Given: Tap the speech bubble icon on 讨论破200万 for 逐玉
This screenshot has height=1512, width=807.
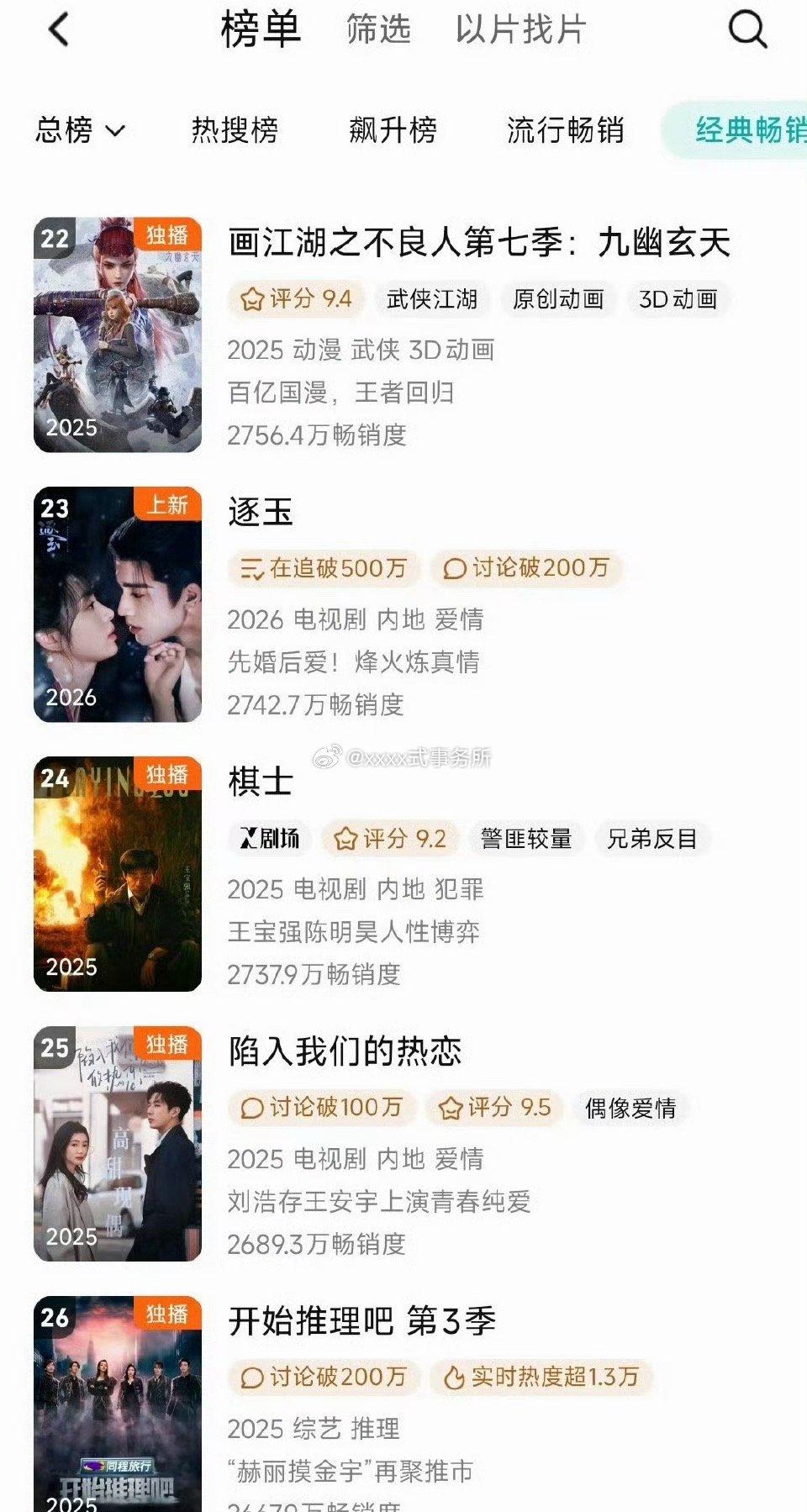Looking at the screenshot, I should point(456,568).
